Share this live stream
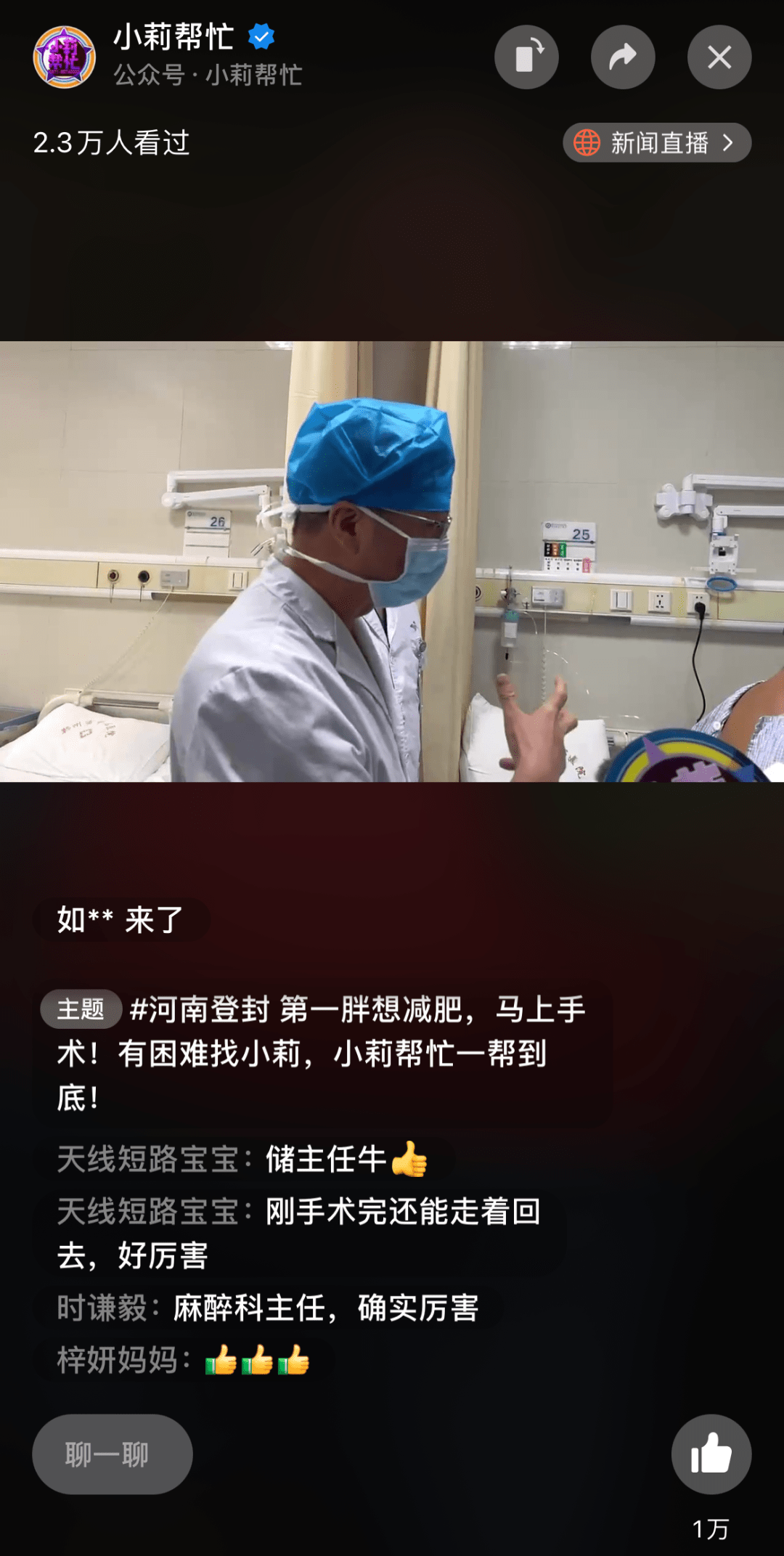This screenshot has height=1556, width=784. click(623, 57)
